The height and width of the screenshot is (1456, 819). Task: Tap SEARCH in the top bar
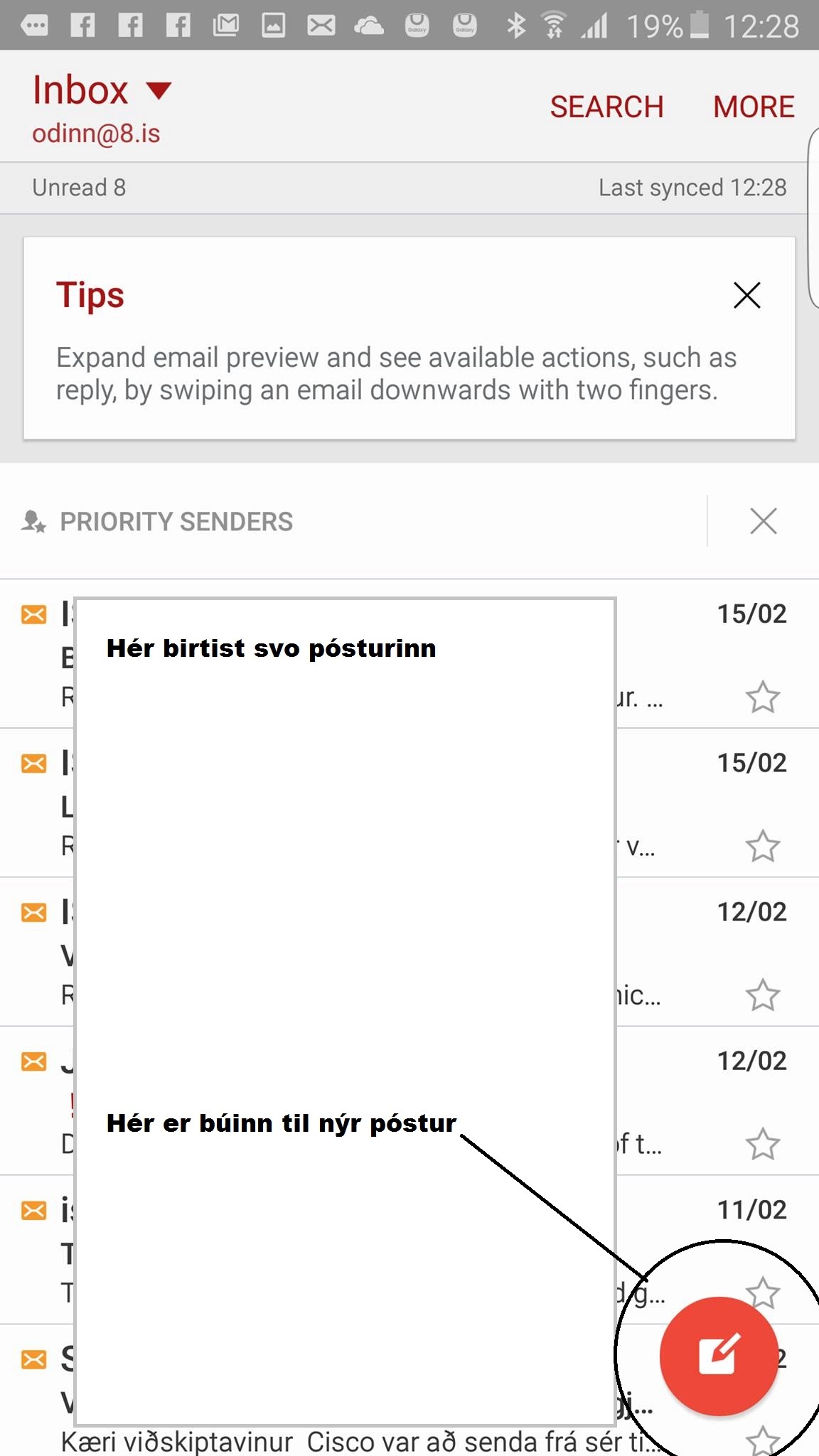(x=606, y=107)
